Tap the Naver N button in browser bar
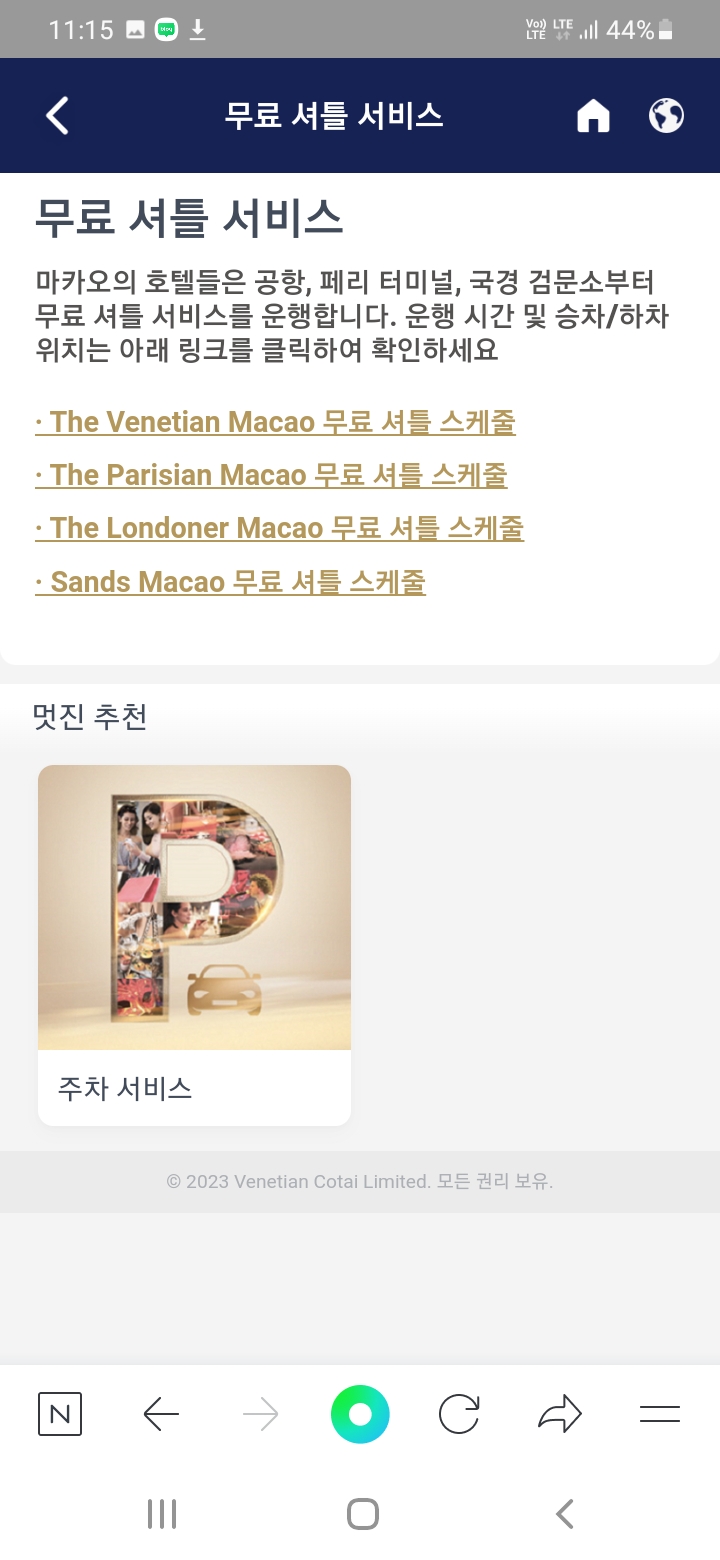This screenshot has height=1560, width=720. coord(60,1414)
